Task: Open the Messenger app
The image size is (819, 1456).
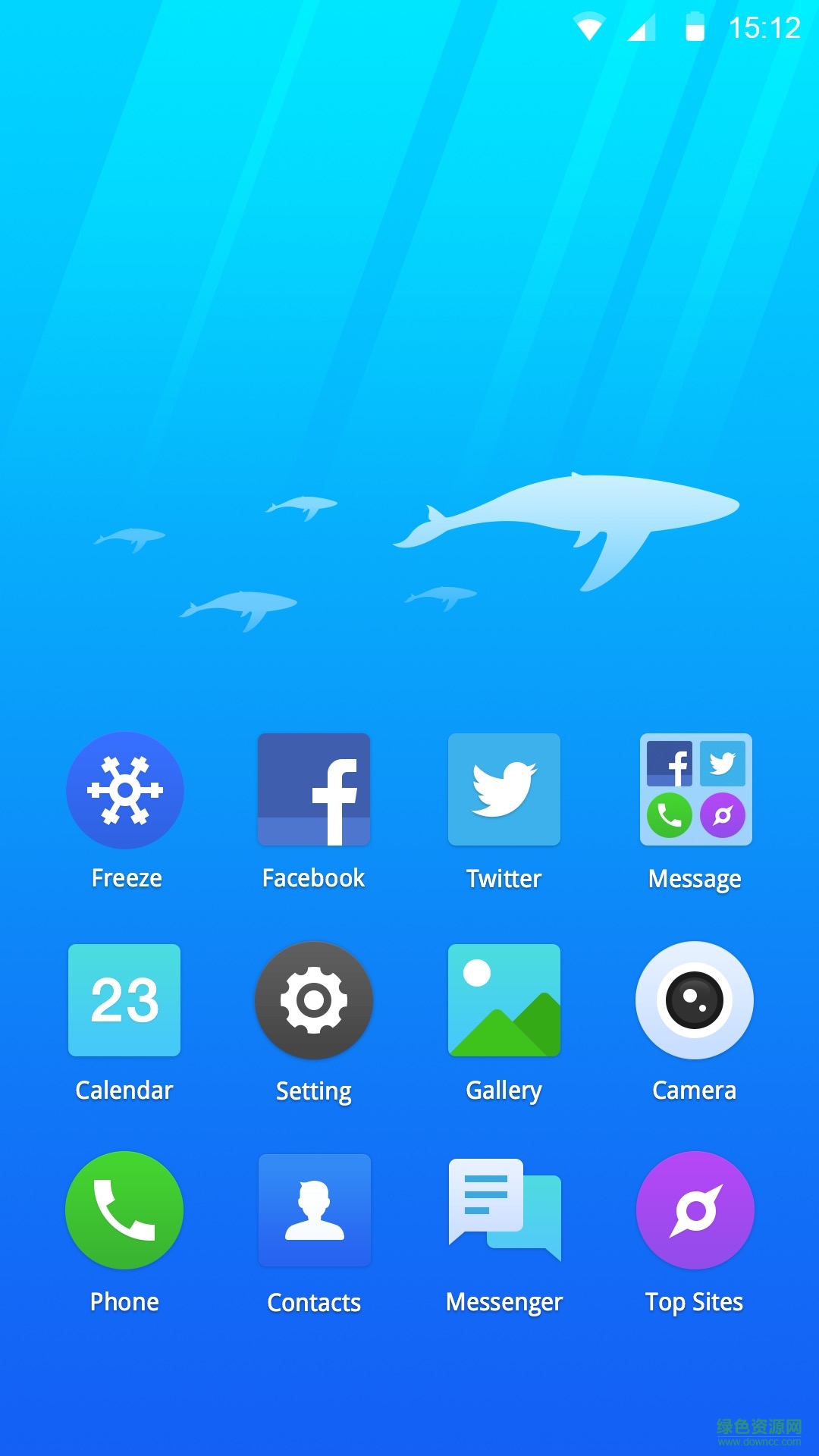Action: pos(504,1211)
